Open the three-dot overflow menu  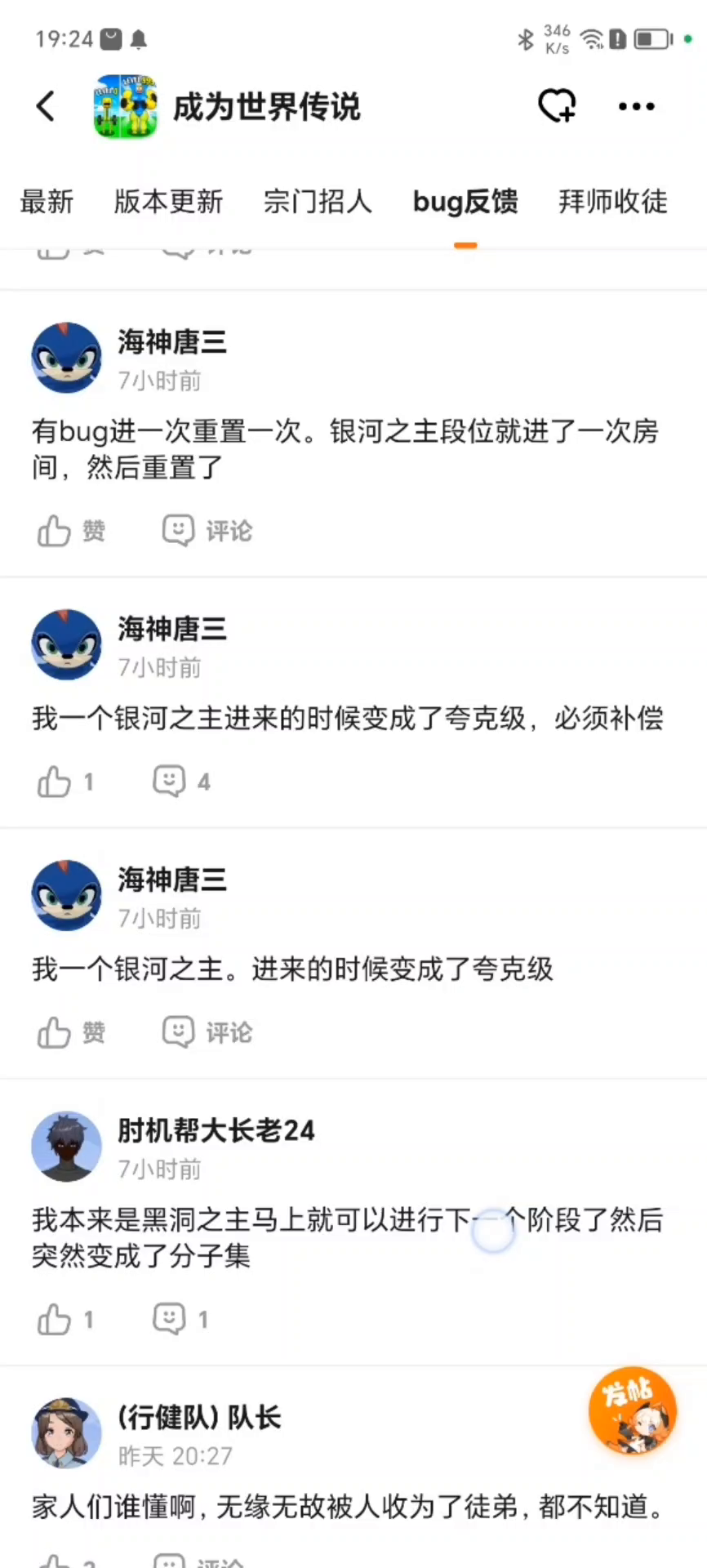636,106
